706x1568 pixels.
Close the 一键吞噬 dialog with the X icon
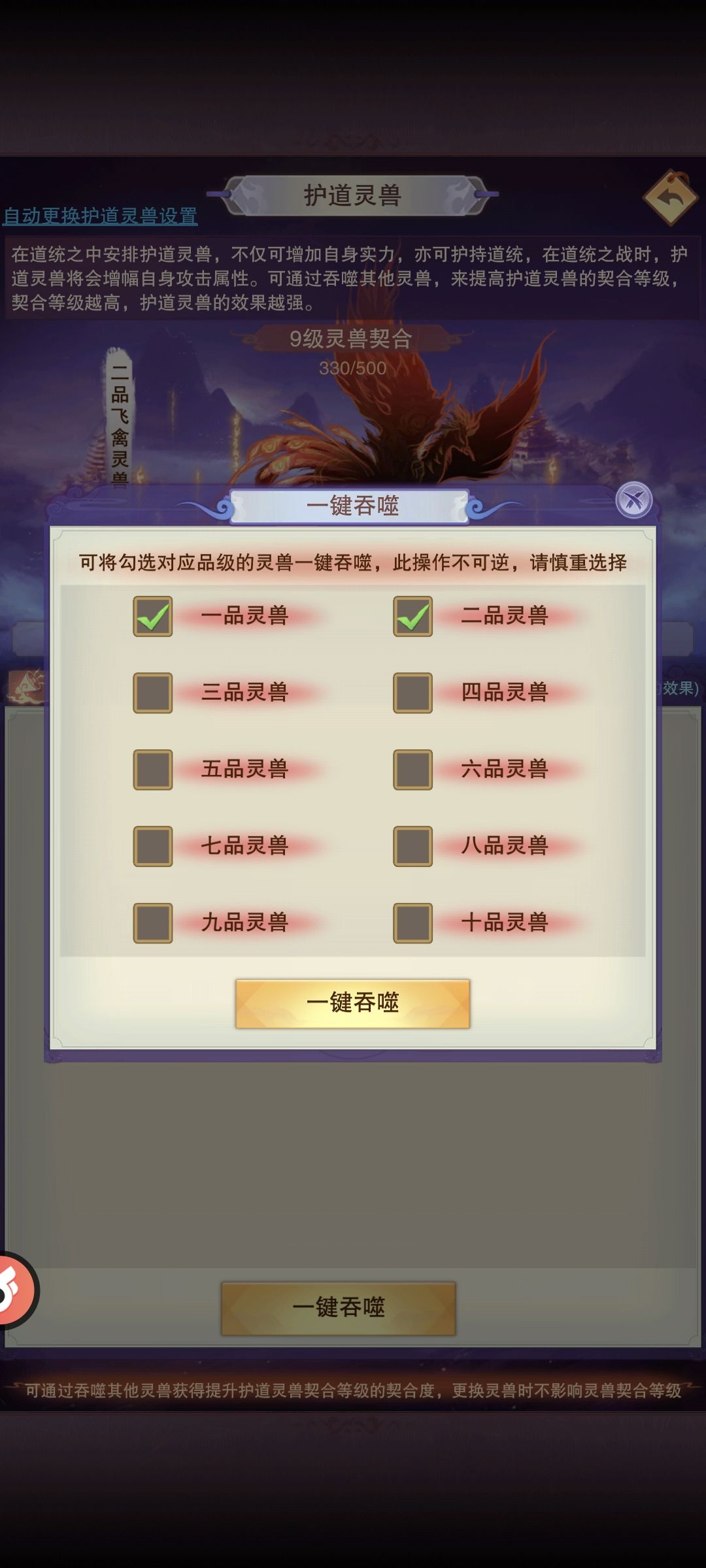pos(633,500)
